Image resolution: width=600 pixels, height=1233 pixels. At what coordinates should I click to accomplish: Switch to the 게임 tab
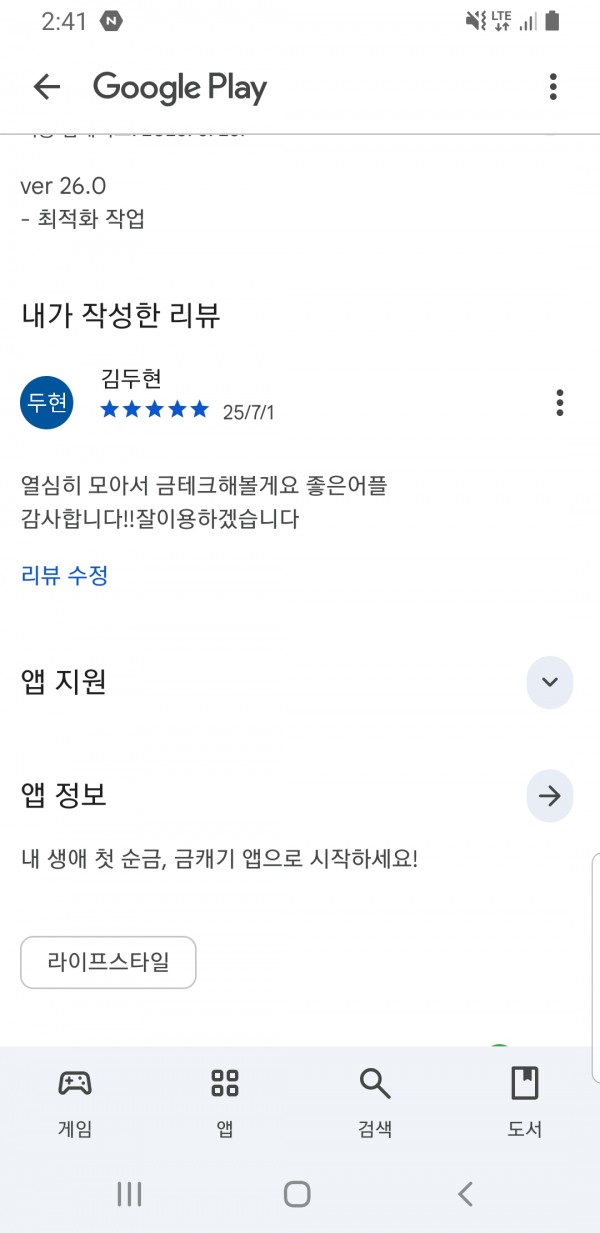pyautogui.click(x=75, y=1102)
